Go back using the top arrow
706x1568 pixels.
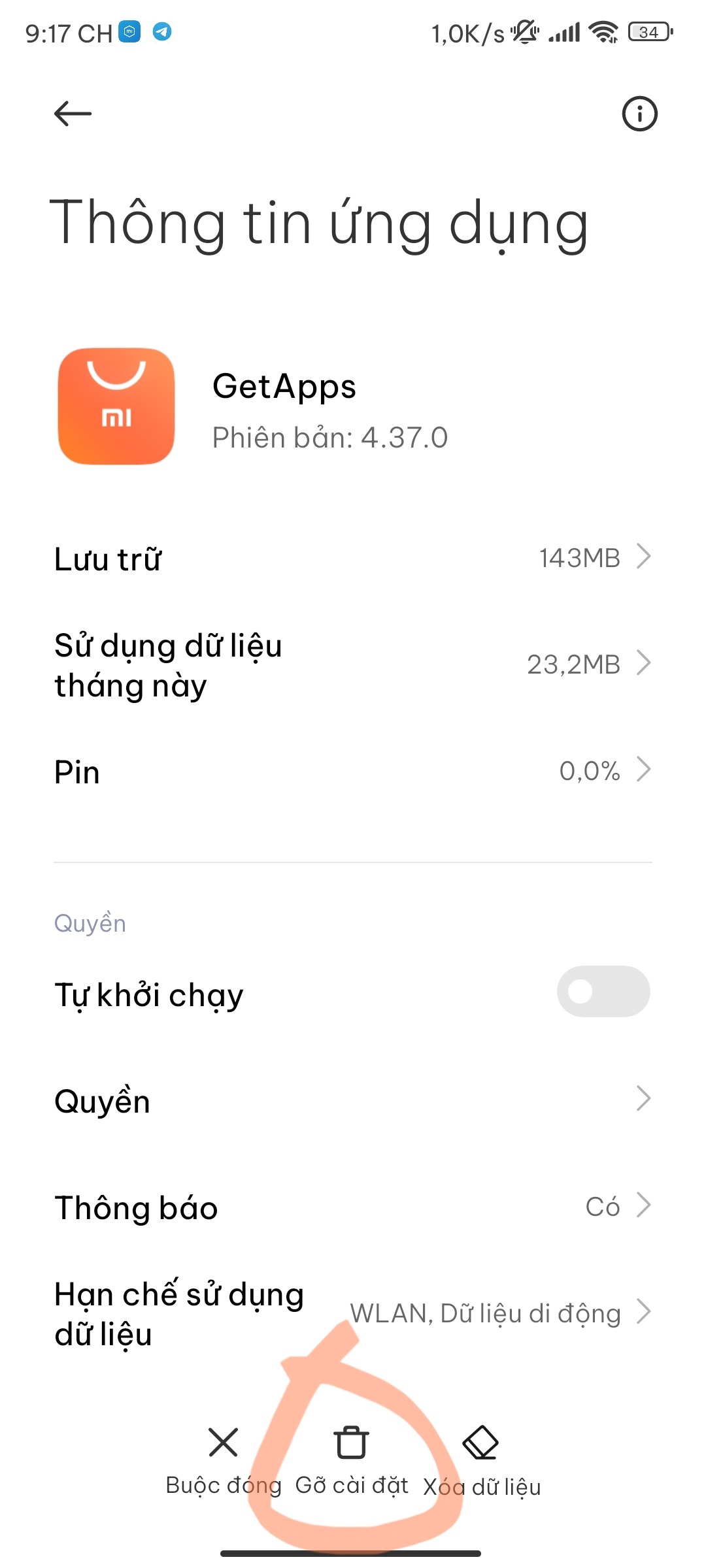point(73,114)
